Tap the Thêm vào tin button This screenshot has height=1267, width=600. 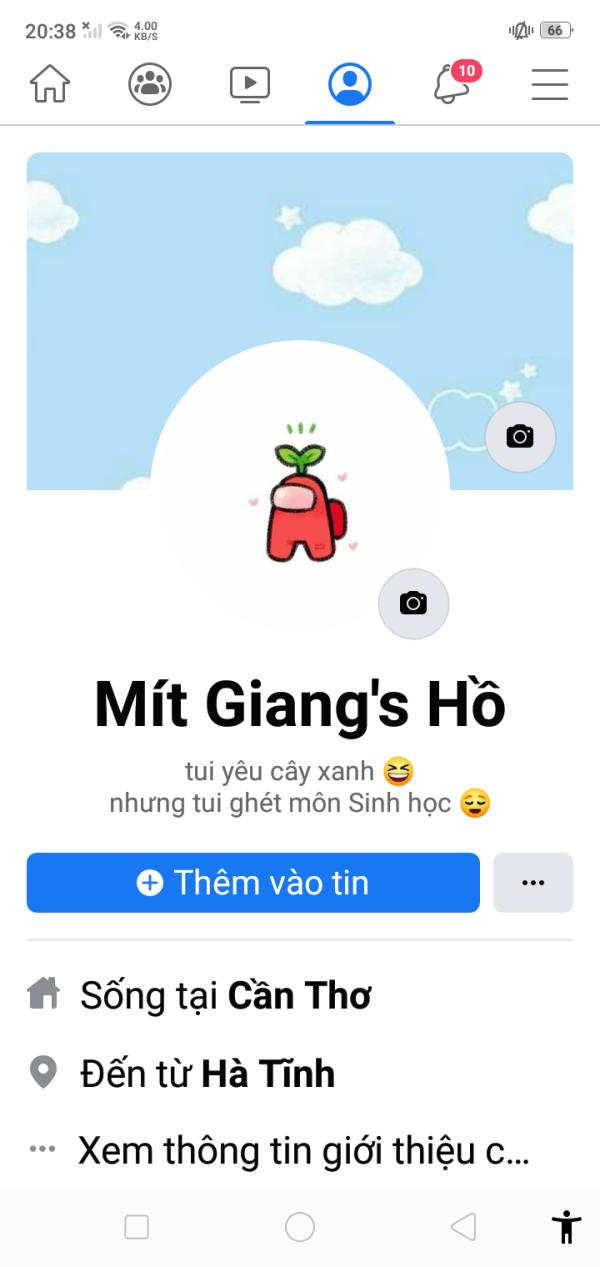tap(253, 882)
